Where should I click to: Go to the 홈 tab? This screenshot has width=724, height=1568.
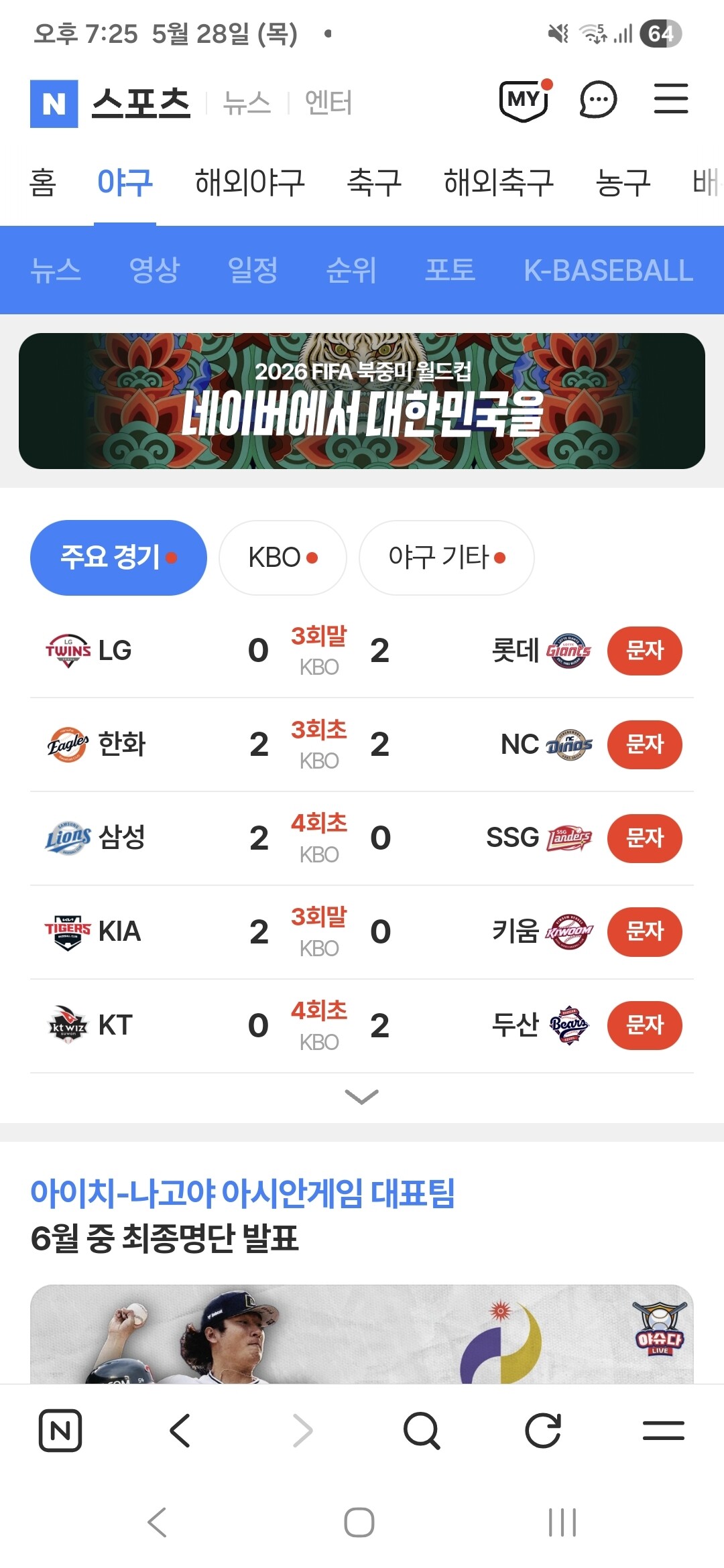click(42, 182)
